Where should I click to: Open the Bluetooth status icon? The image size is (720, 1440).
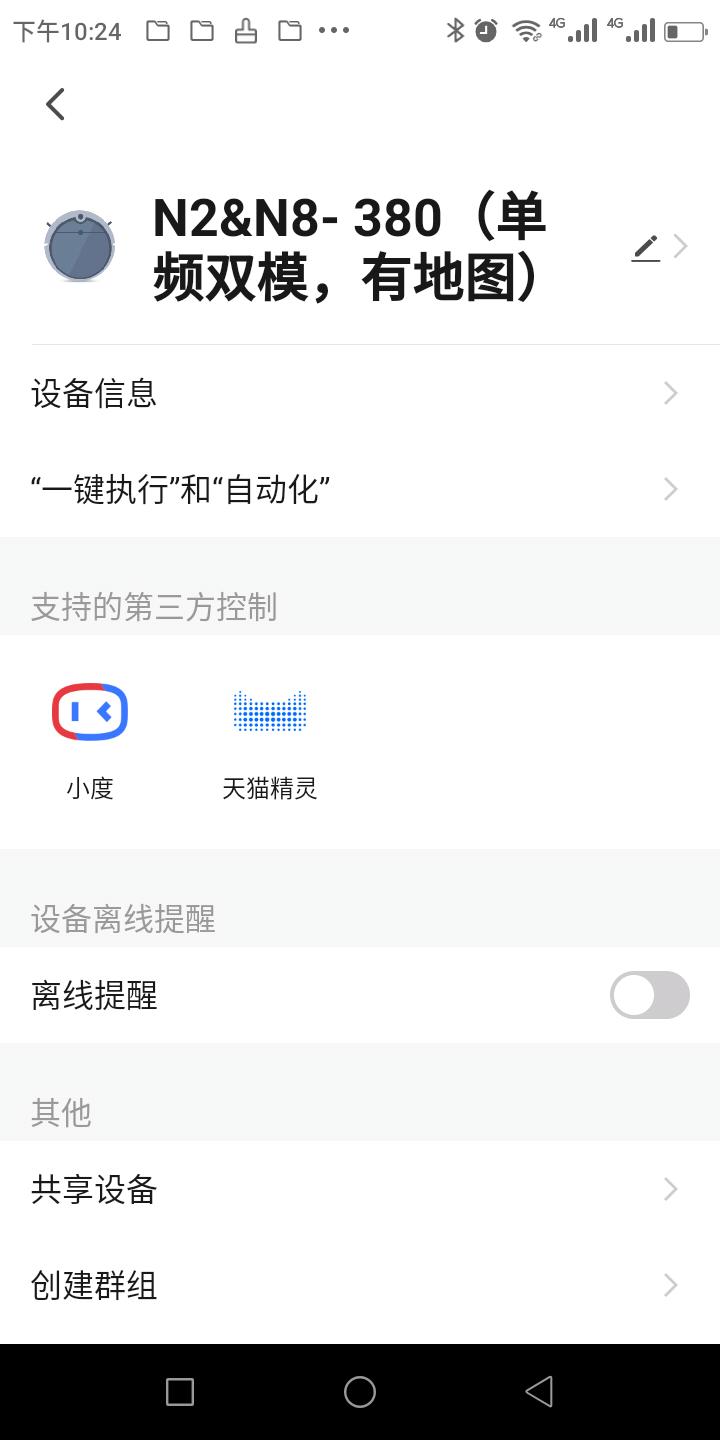pyautogui.click(x=455, y=30)
